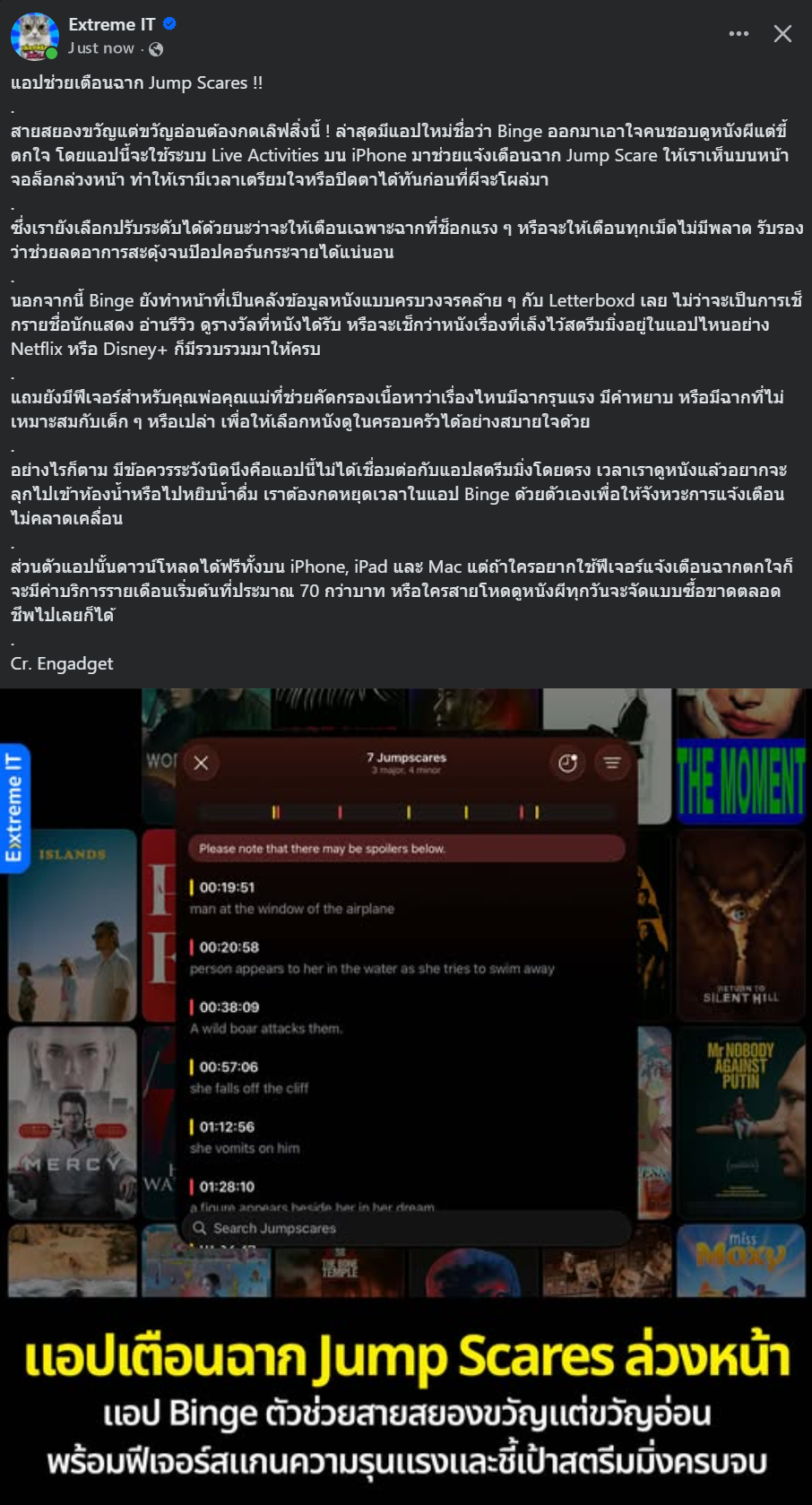812x1505 pixels.
Task: Open the Binge jump scares post image
Action: pos(406,1095)
